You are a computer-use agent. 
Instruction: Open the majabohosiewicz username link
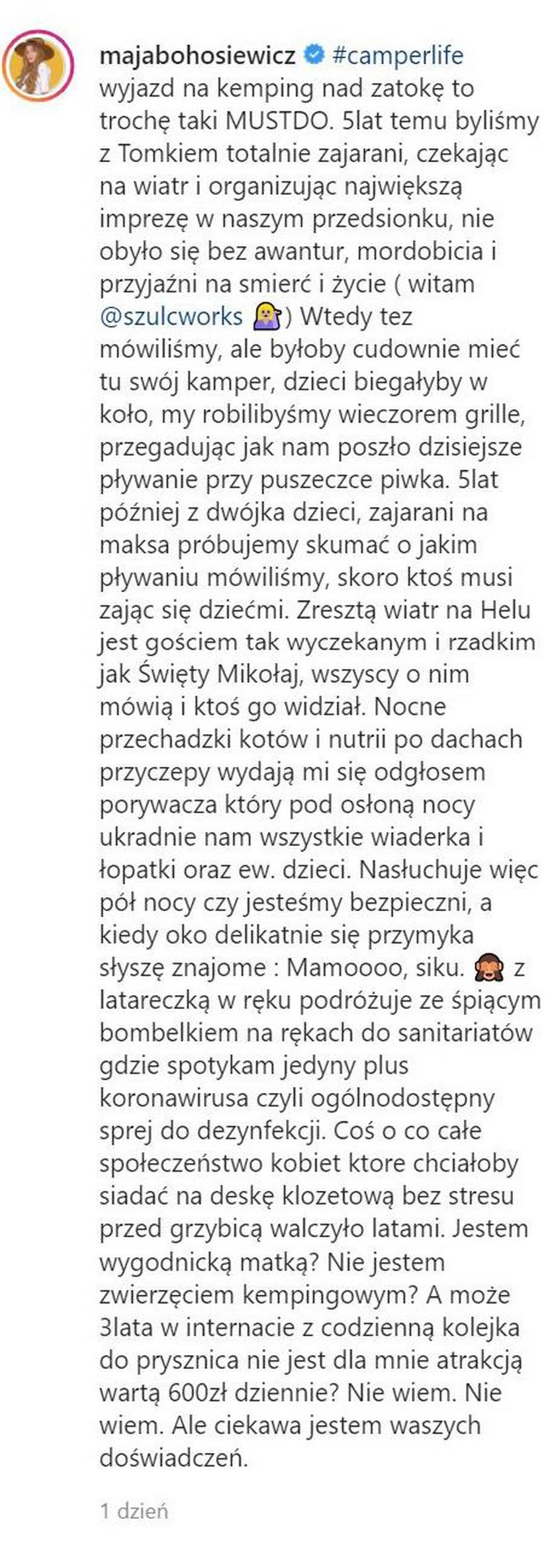coord(197,56)
